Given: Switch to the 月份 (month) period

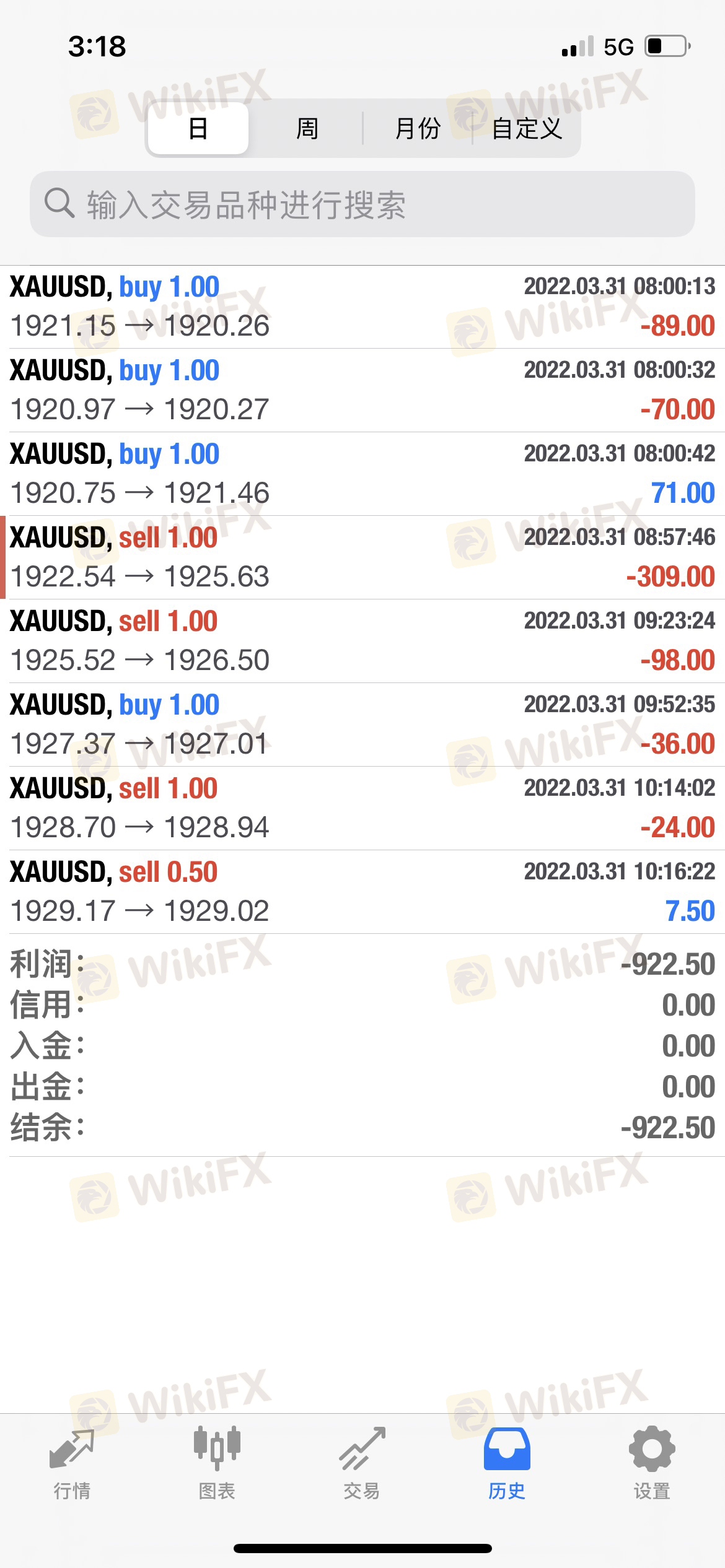Looking at the screenshot, I should point(417,129).
